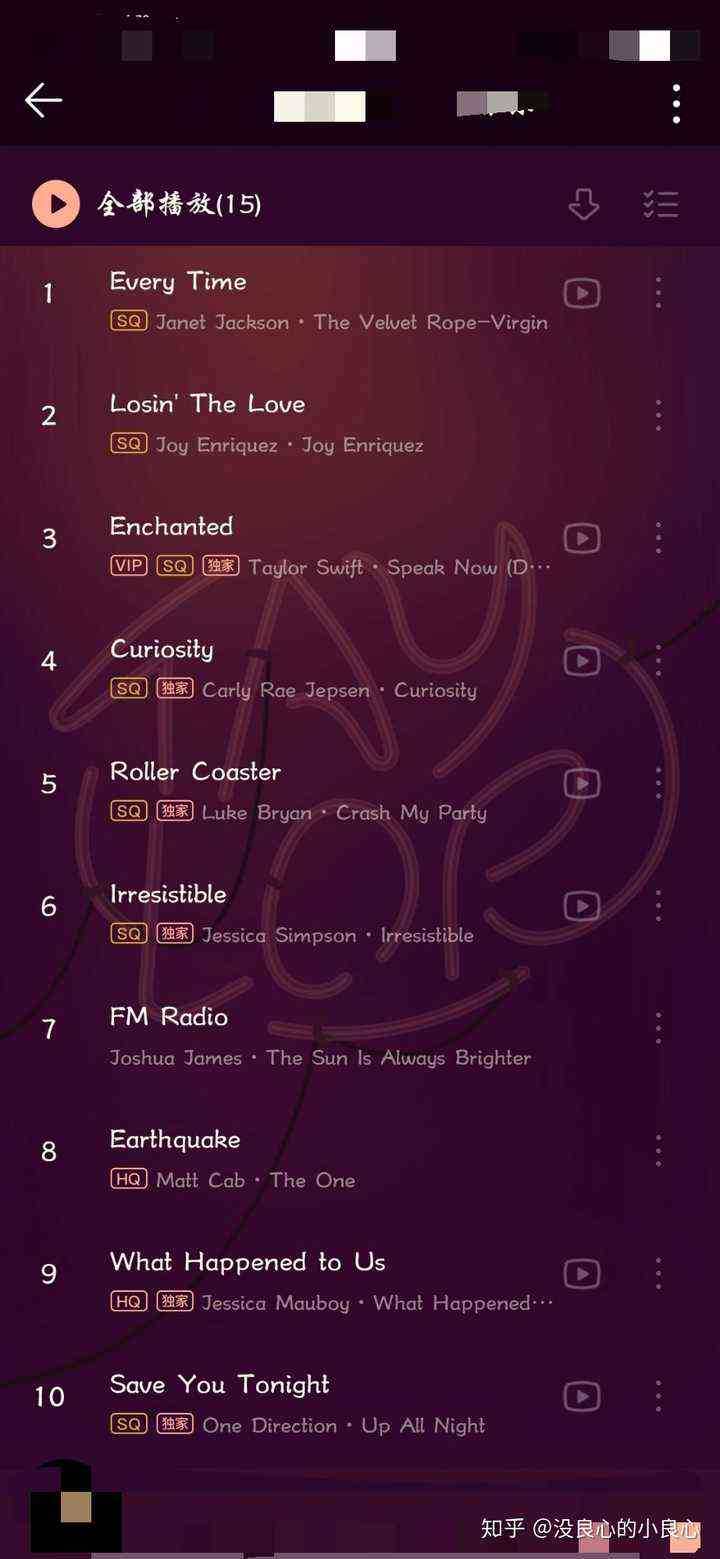This screenshot has height=1559, width=720.
Task: Play all 15 songs
Action: point(57,204)
